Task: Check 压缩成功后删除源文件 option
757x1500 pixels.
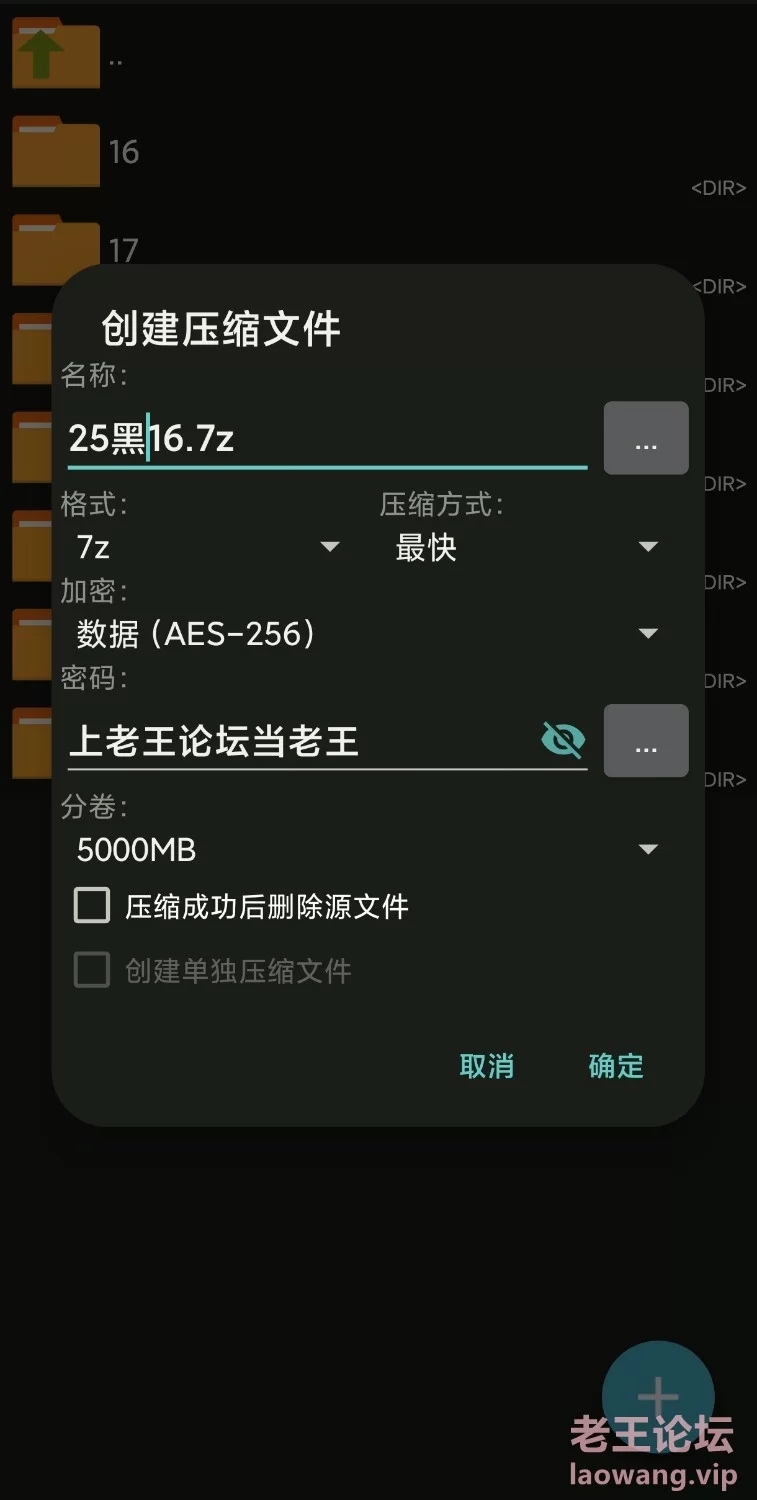Action: [x=92, y=907]
